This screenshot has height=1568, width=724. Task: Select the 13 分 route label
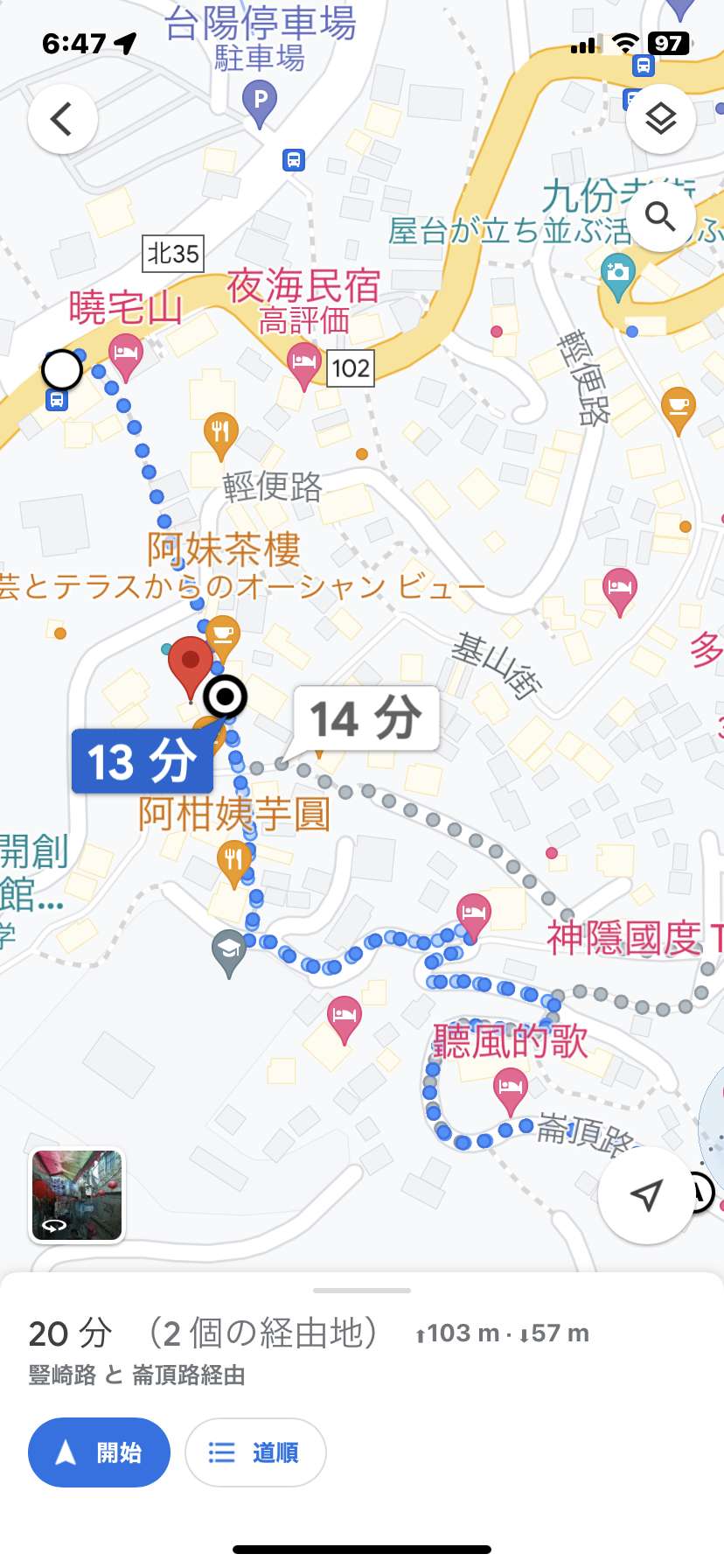(x=143, y=760)
